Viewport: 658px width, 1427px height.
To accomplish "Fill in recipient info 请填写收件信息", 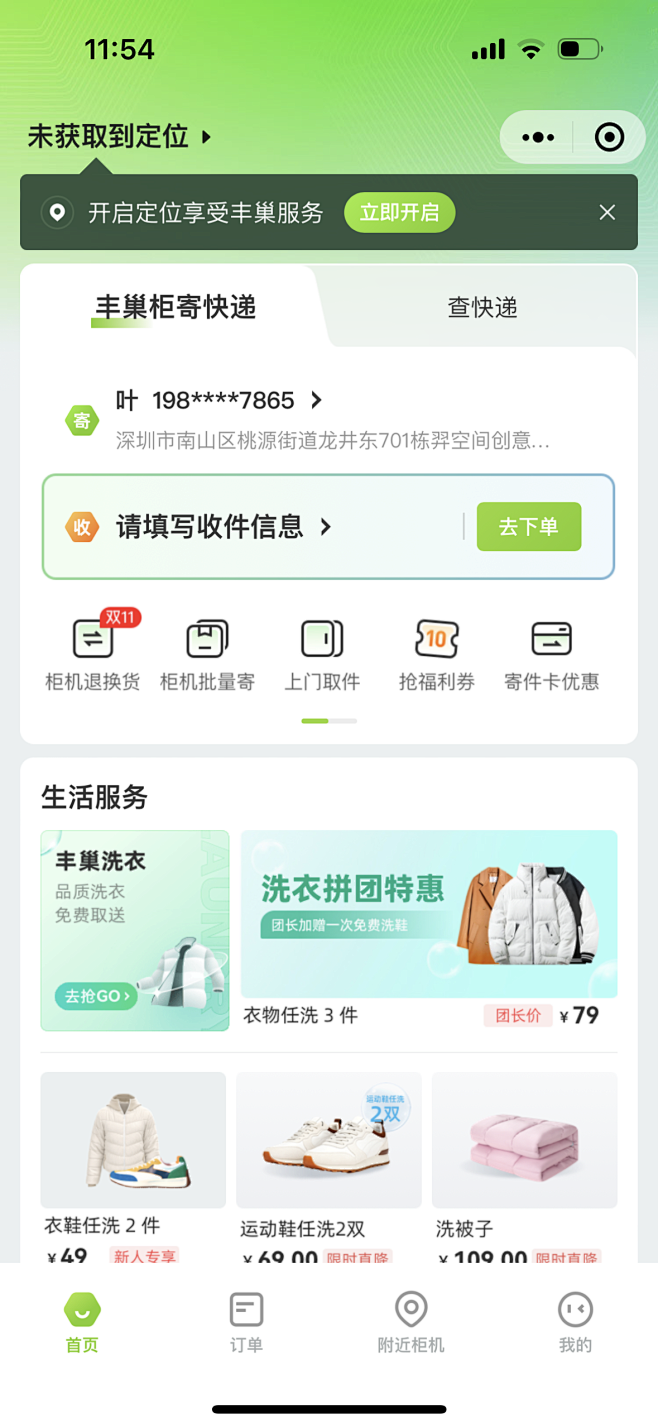I will click(x=222, y=526).
